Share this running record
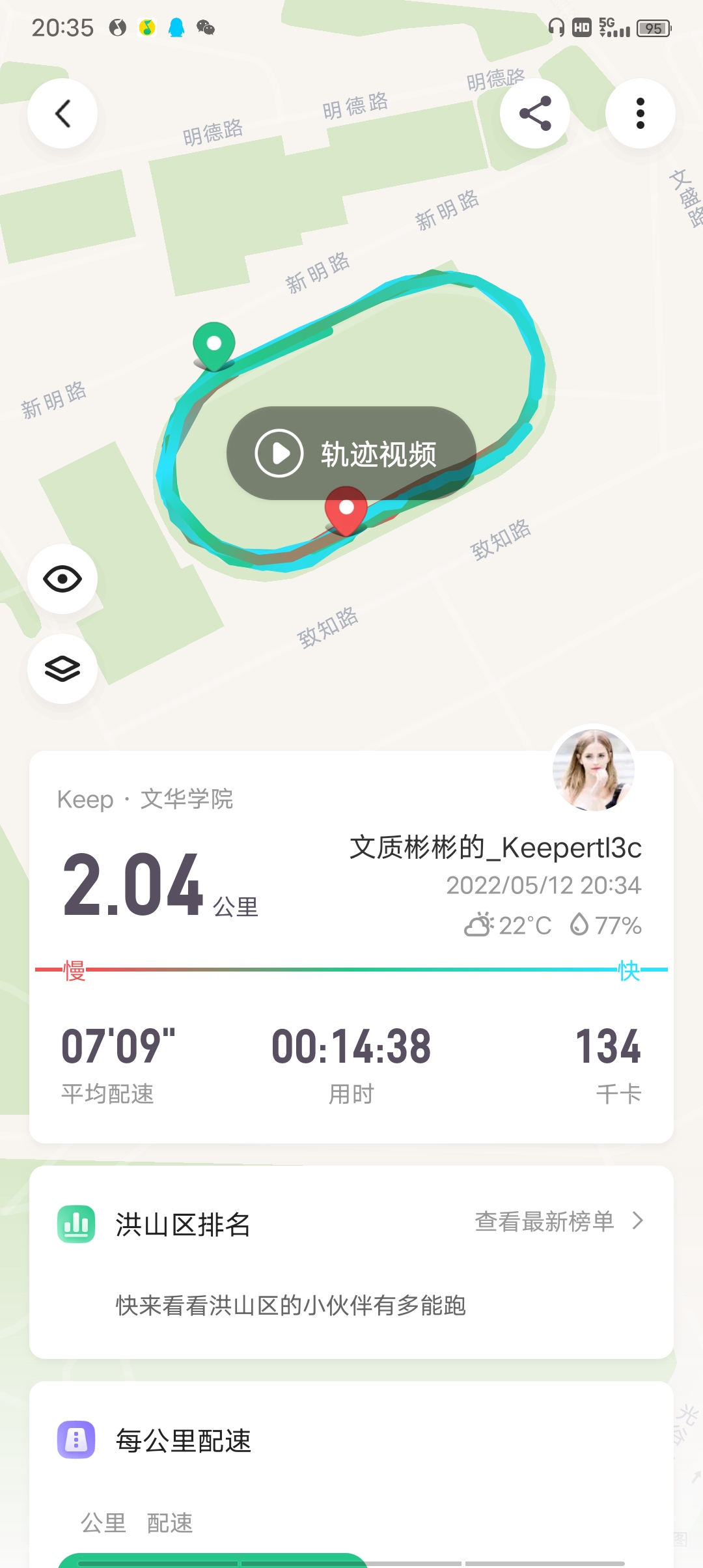 pos(535,113)
